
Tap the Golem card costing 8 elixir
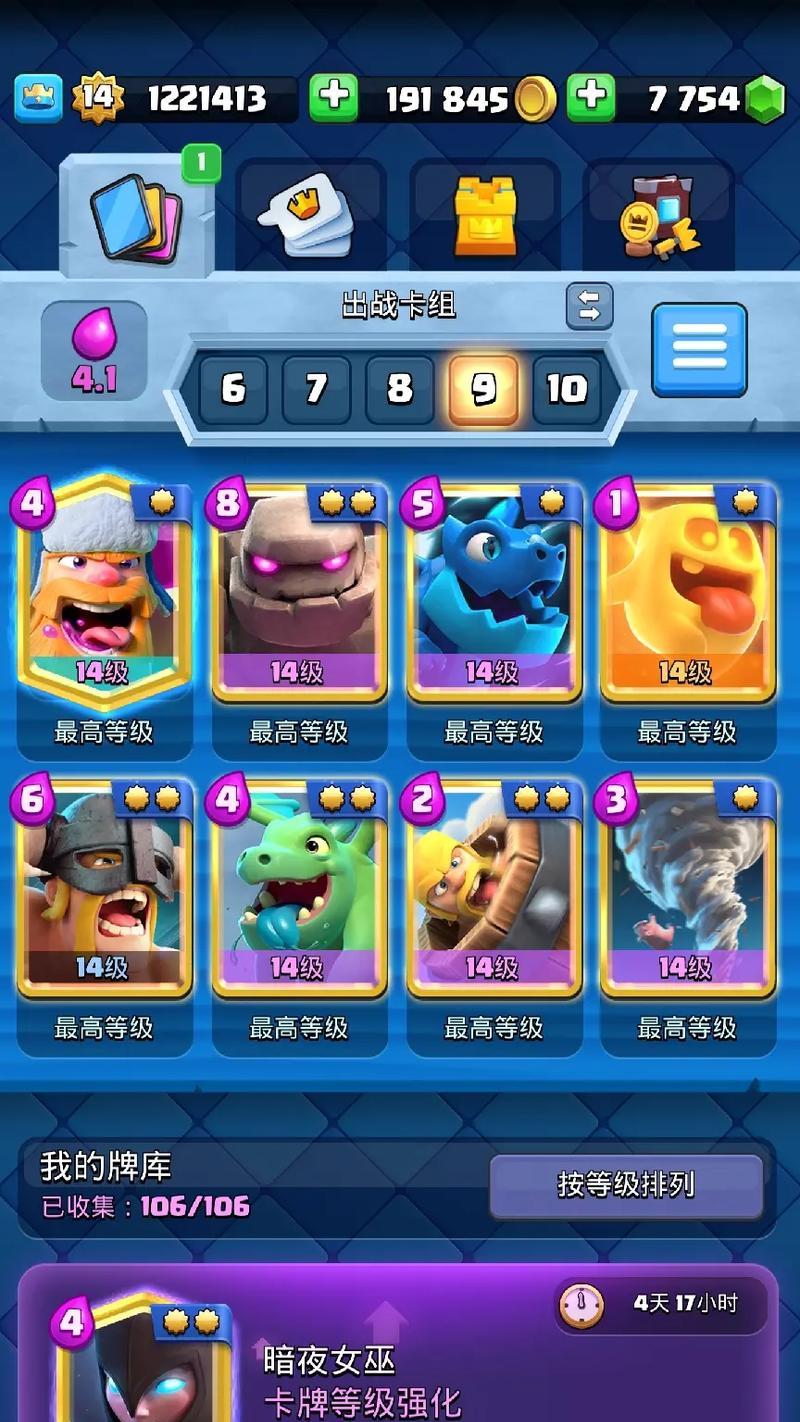pyautogui.click(x=298, y=592)
